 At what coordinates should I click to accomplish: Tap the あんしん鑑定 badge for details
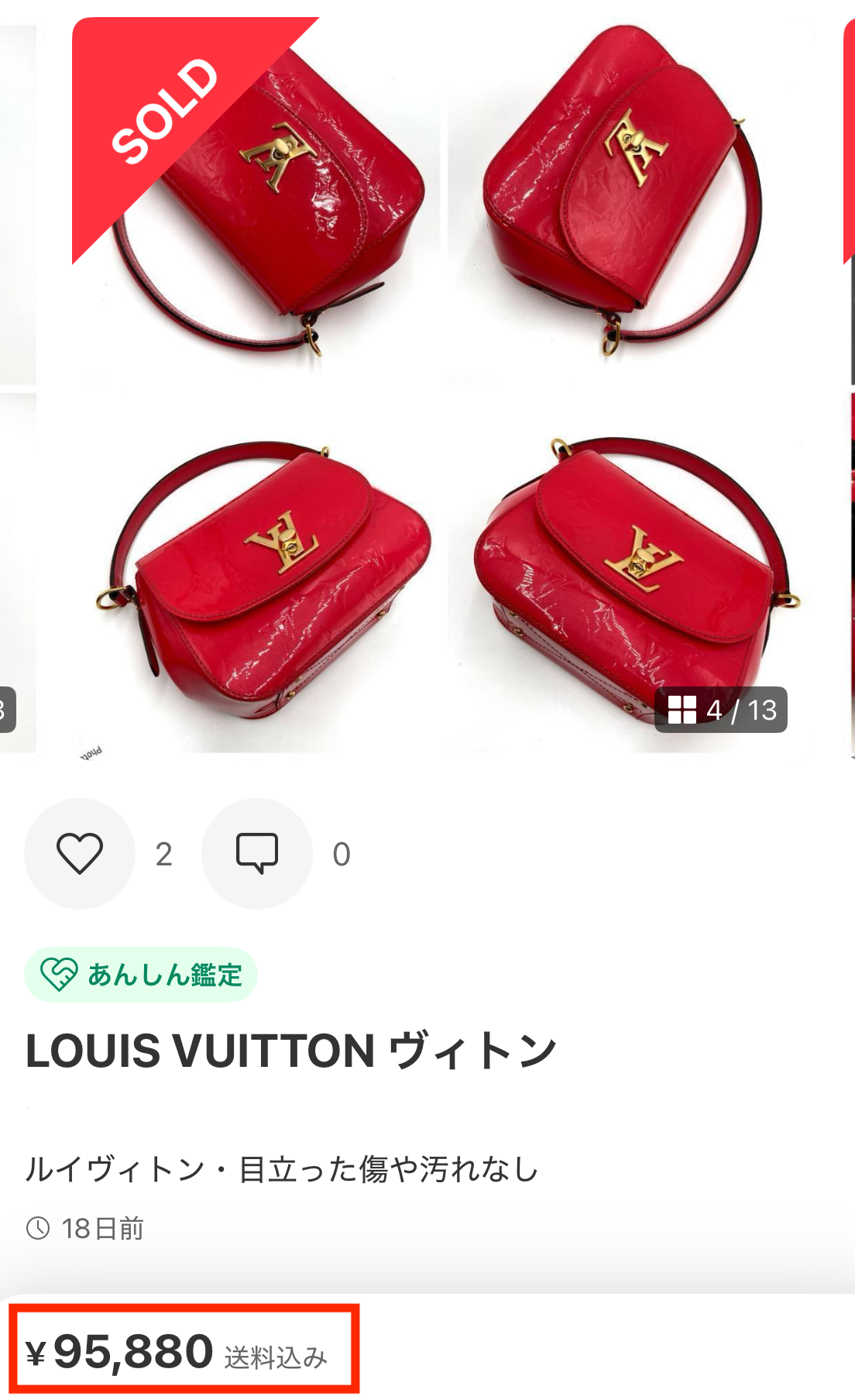tap(141, 975)
